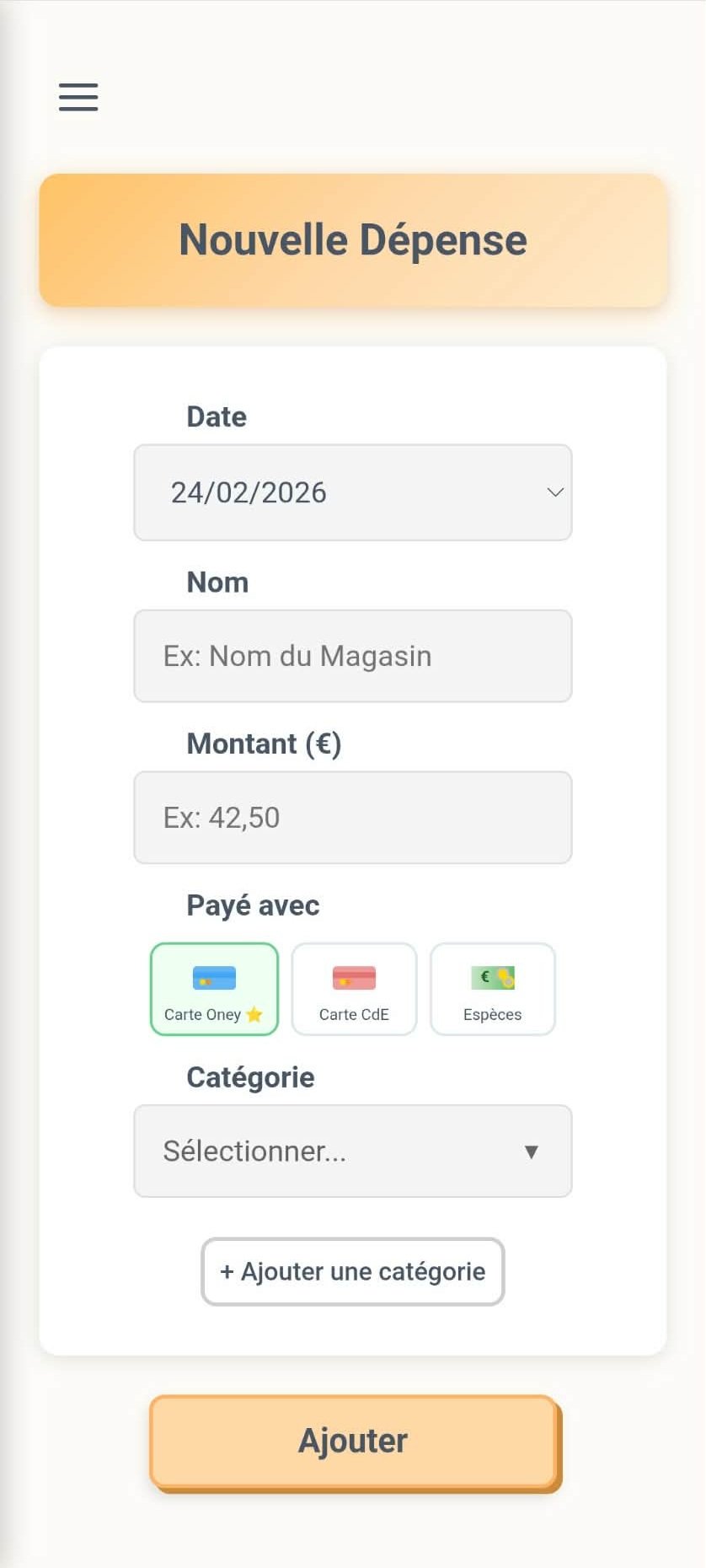The image size is (706, 1568).
Task: Select Carte CdE as payment method
Action: 353,989
